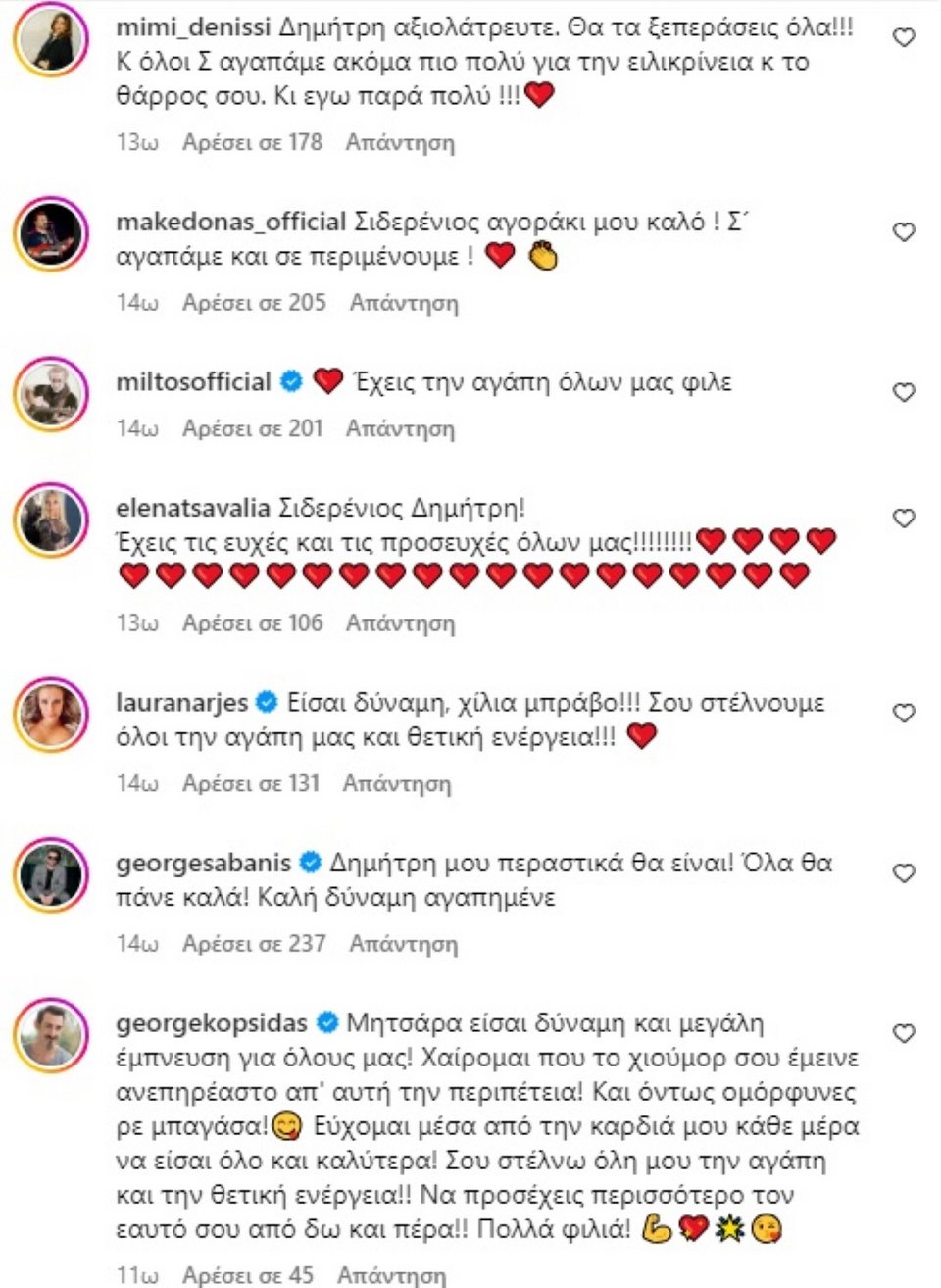Like georgekopsidas's comment
This screenshot has height=1288, width=941.
point(904,1033)
